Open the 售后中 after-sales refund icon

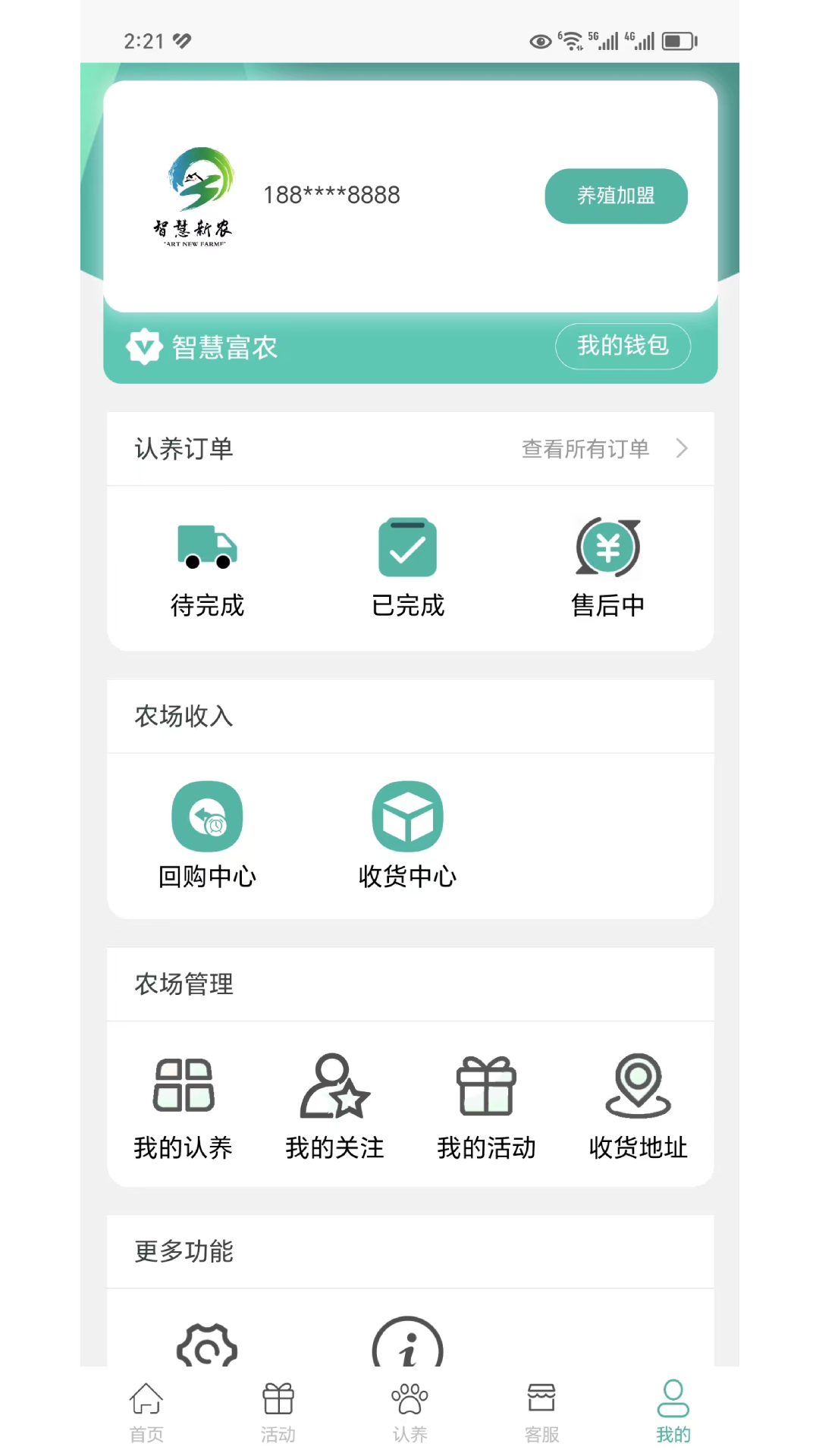(x=607, y=548)
